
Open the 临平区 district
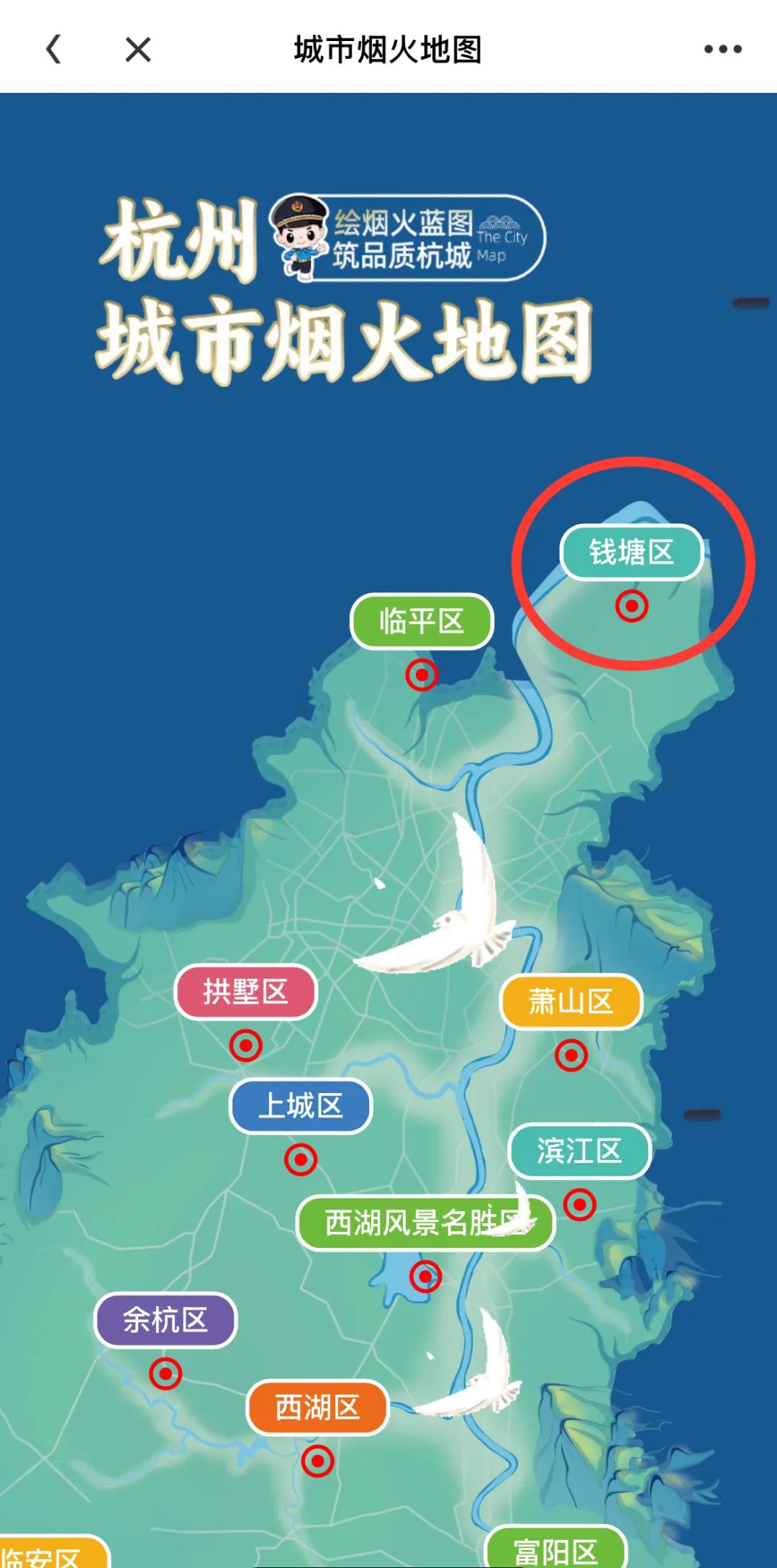tap(422, 621)
